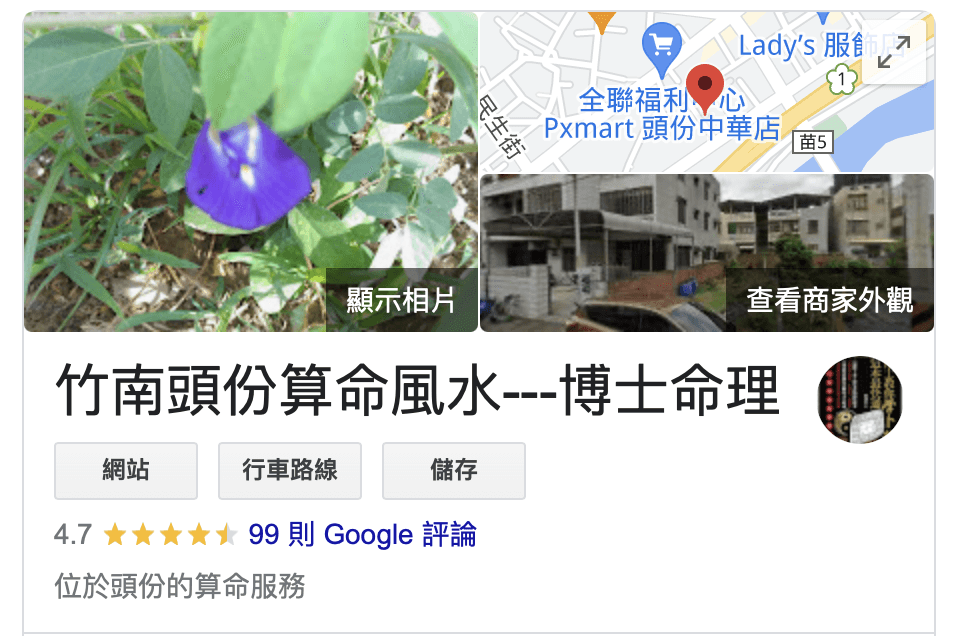
Task: Open 顯示相片 to view photos
Action: click(x=401, y=300)
